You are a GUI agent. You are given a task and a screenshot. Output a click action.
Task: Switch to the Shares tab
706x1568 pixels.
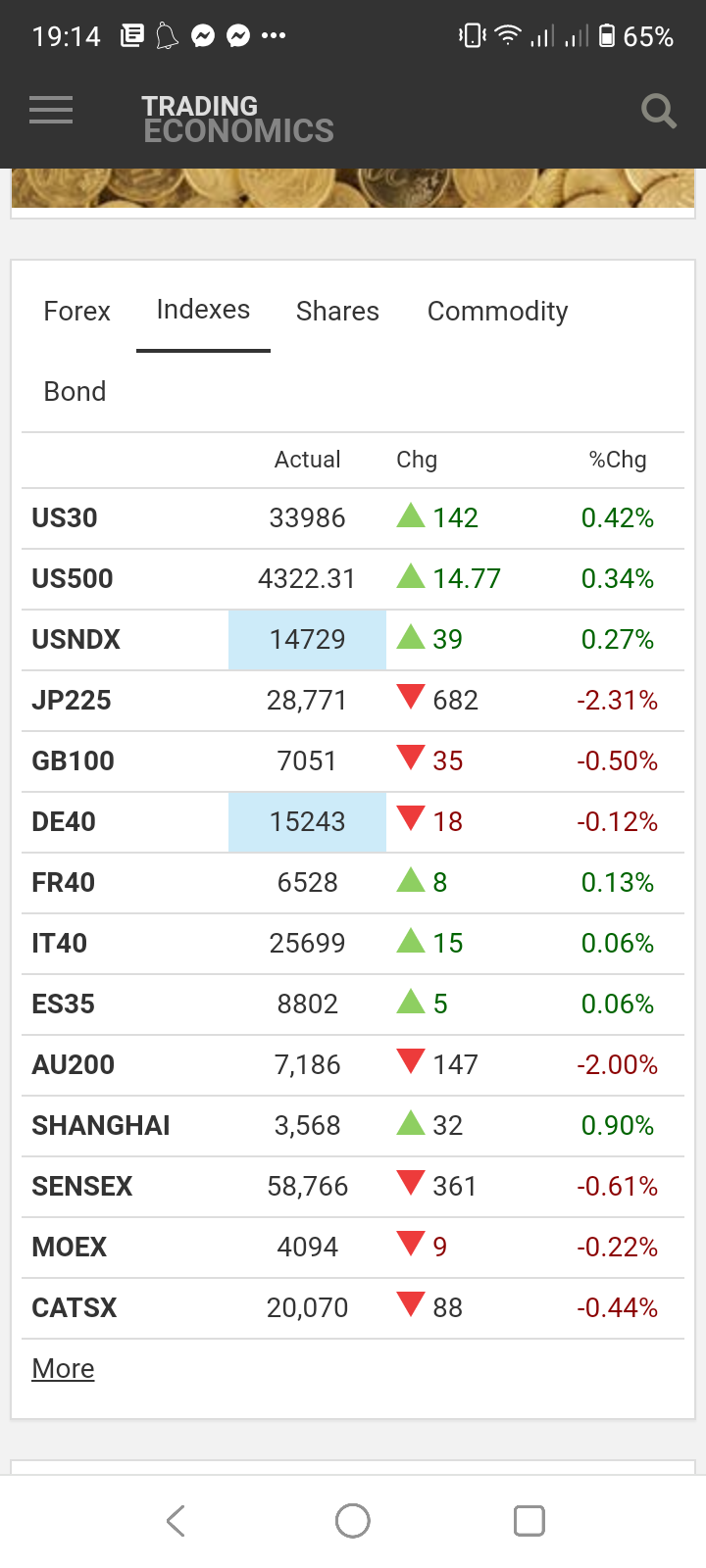click(337, 312)
